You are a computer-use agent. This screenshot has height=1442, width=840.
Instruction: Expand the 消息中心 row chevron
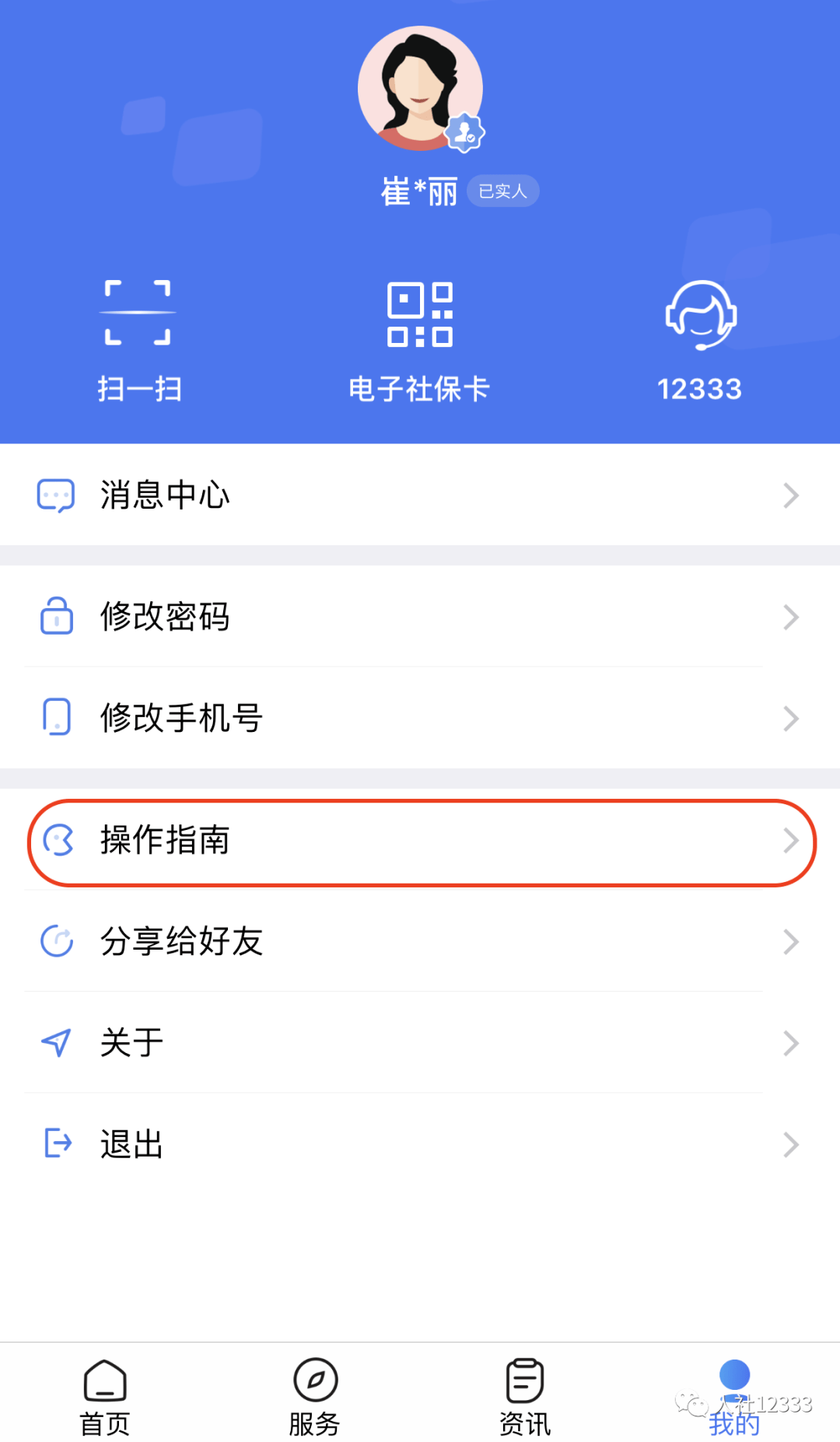point(792,495)
